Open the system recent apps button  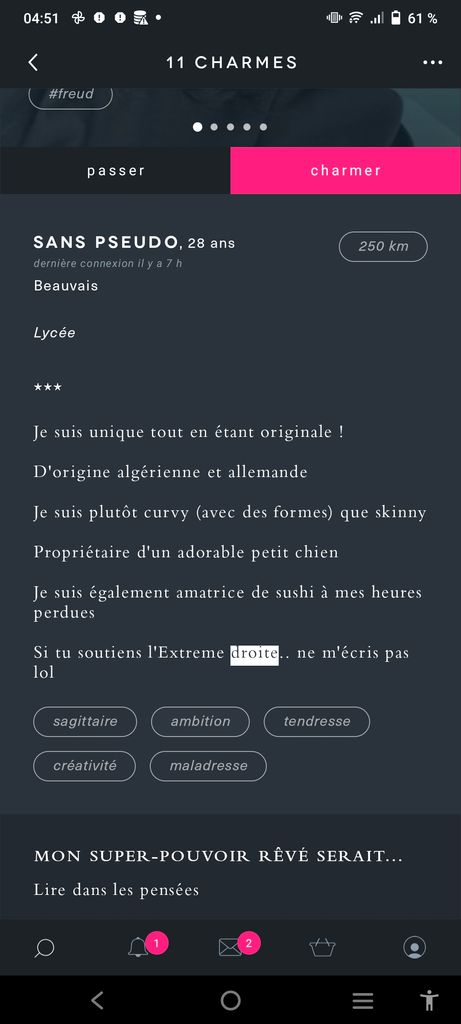[363, 1000]
